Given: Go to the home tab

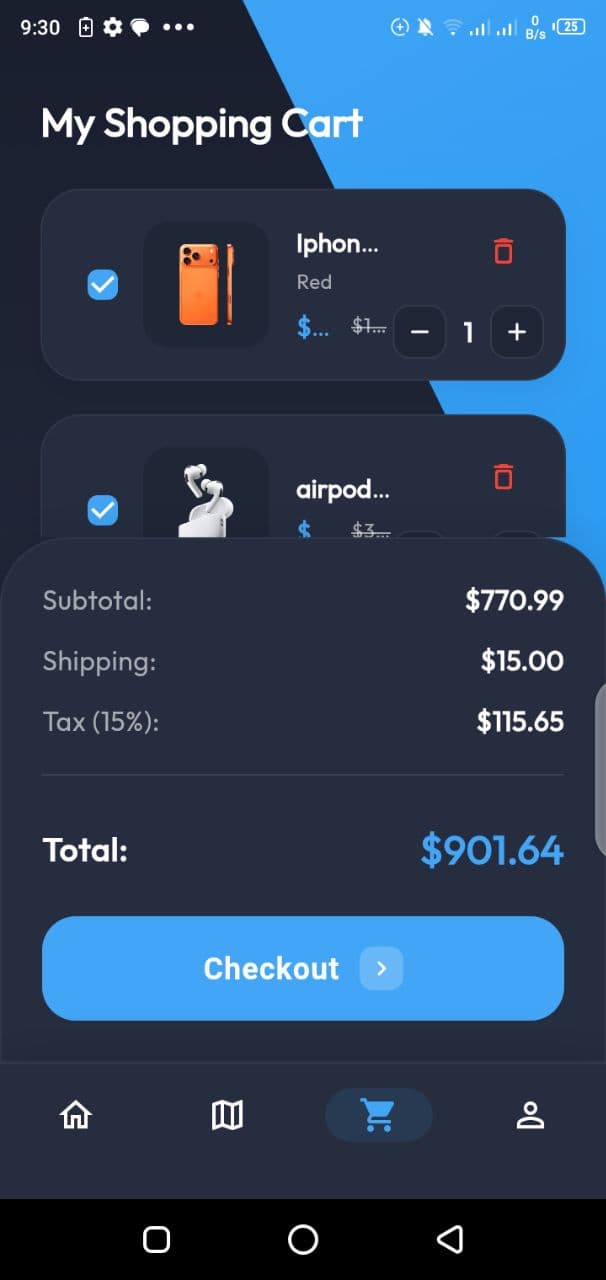Looking at the screenshot, I should 76,1114.
